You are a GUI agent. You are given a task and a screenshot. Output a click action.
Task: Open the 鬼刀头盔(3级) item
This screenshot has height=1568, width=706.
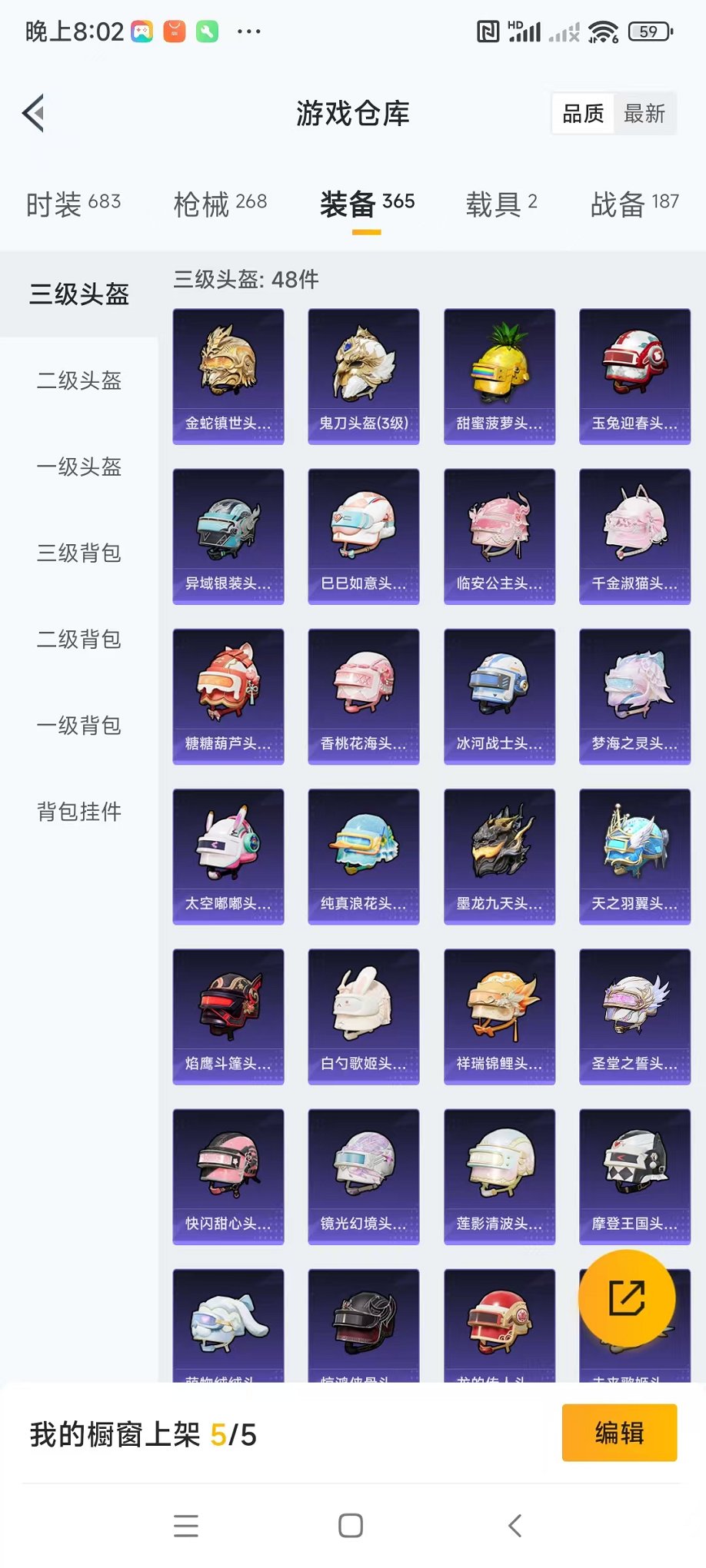[364, 376]
